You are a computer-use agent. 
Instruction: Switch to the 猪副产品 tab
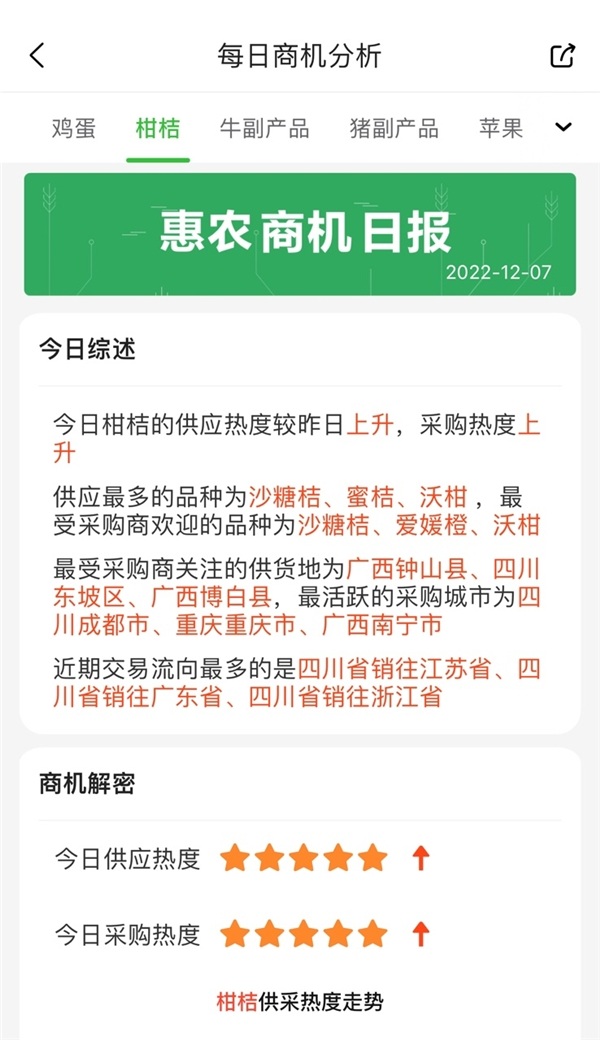(394, 129)
